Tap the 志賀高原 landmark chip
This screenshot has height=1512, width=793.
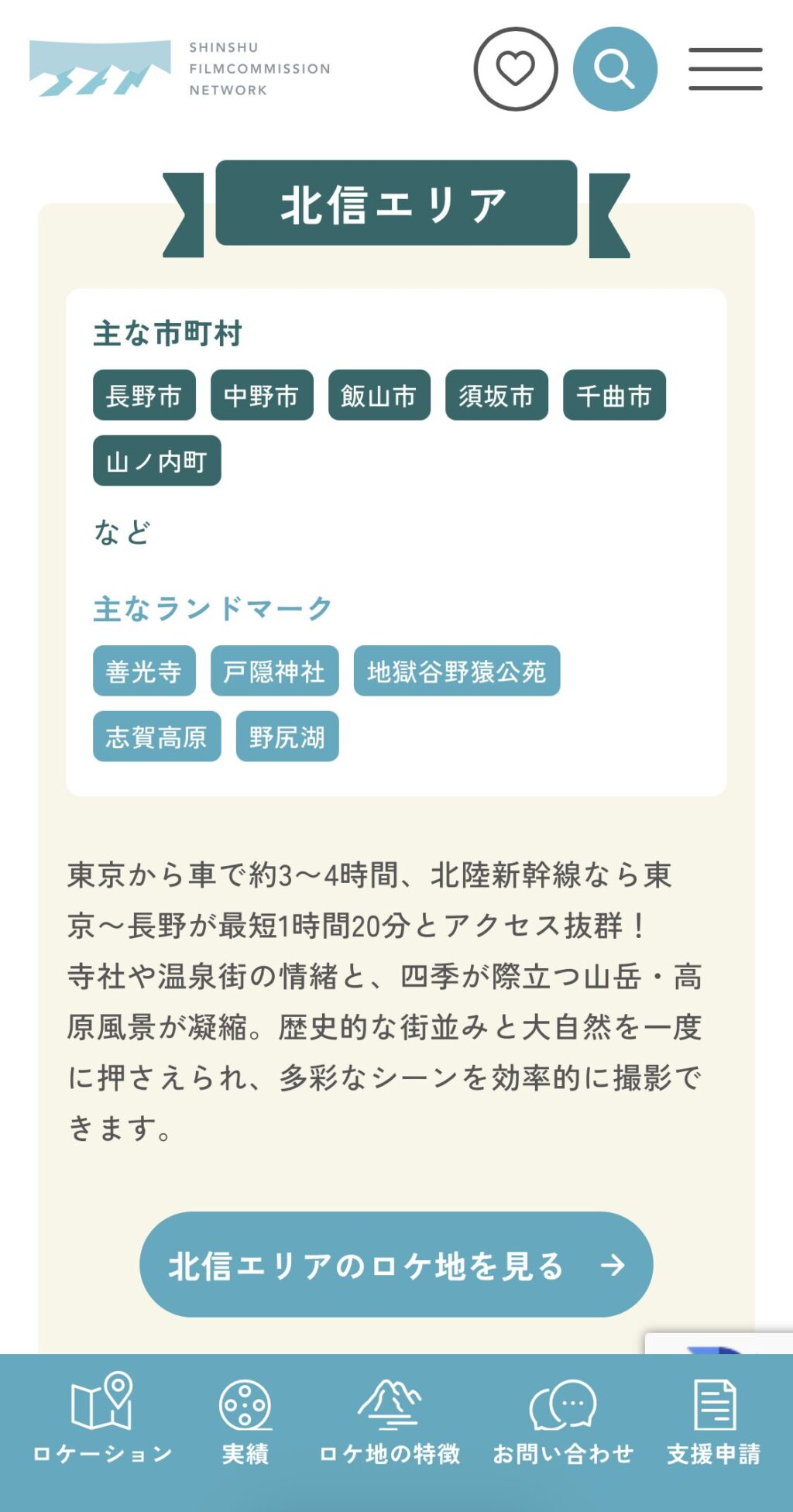tap(156, 737)
